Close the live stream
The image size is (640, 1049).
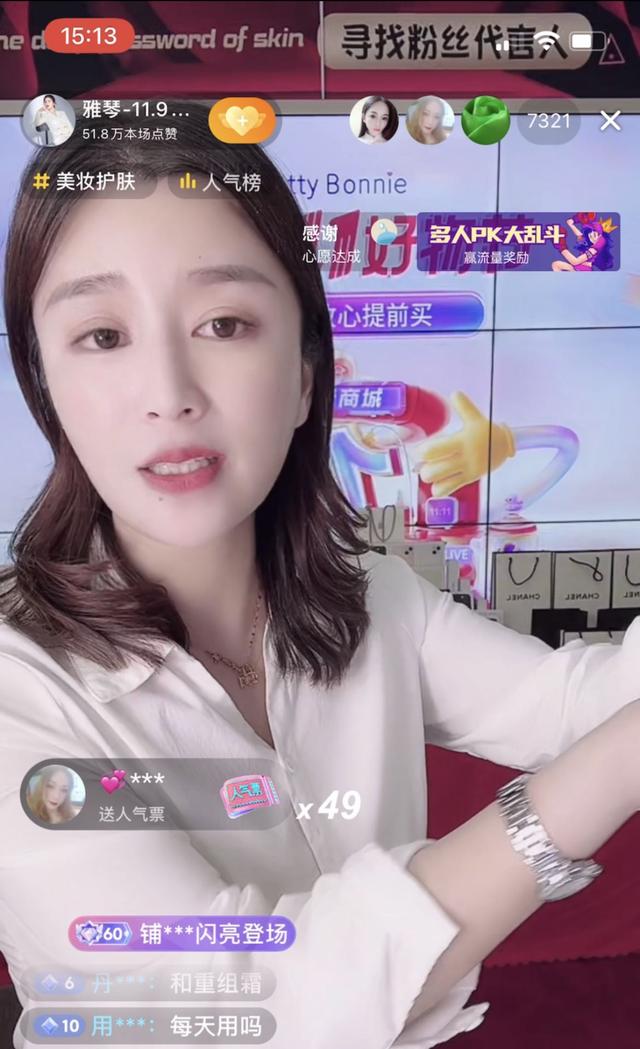coord(610,121)
